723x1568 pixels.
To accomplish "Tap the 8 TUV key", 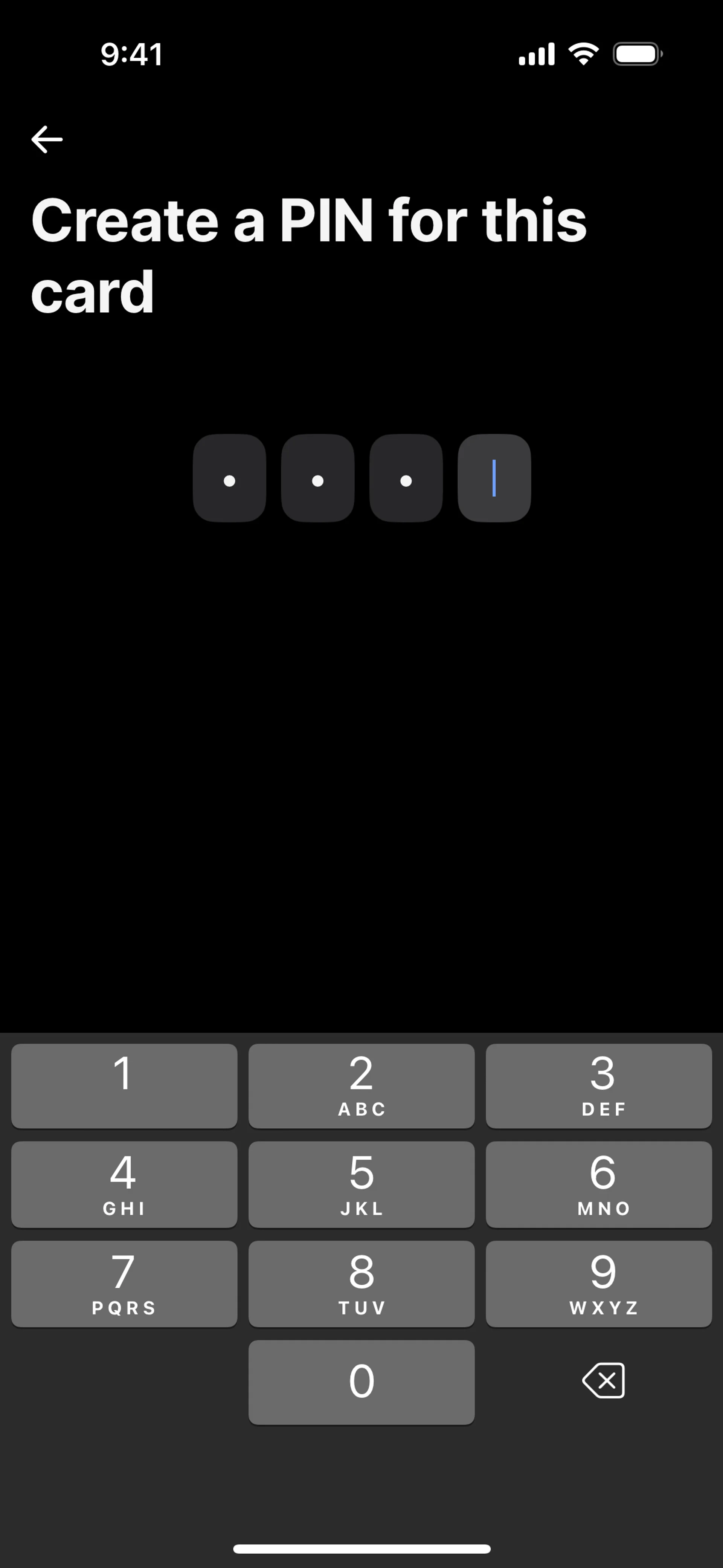I will click(x=361, y=1284).
